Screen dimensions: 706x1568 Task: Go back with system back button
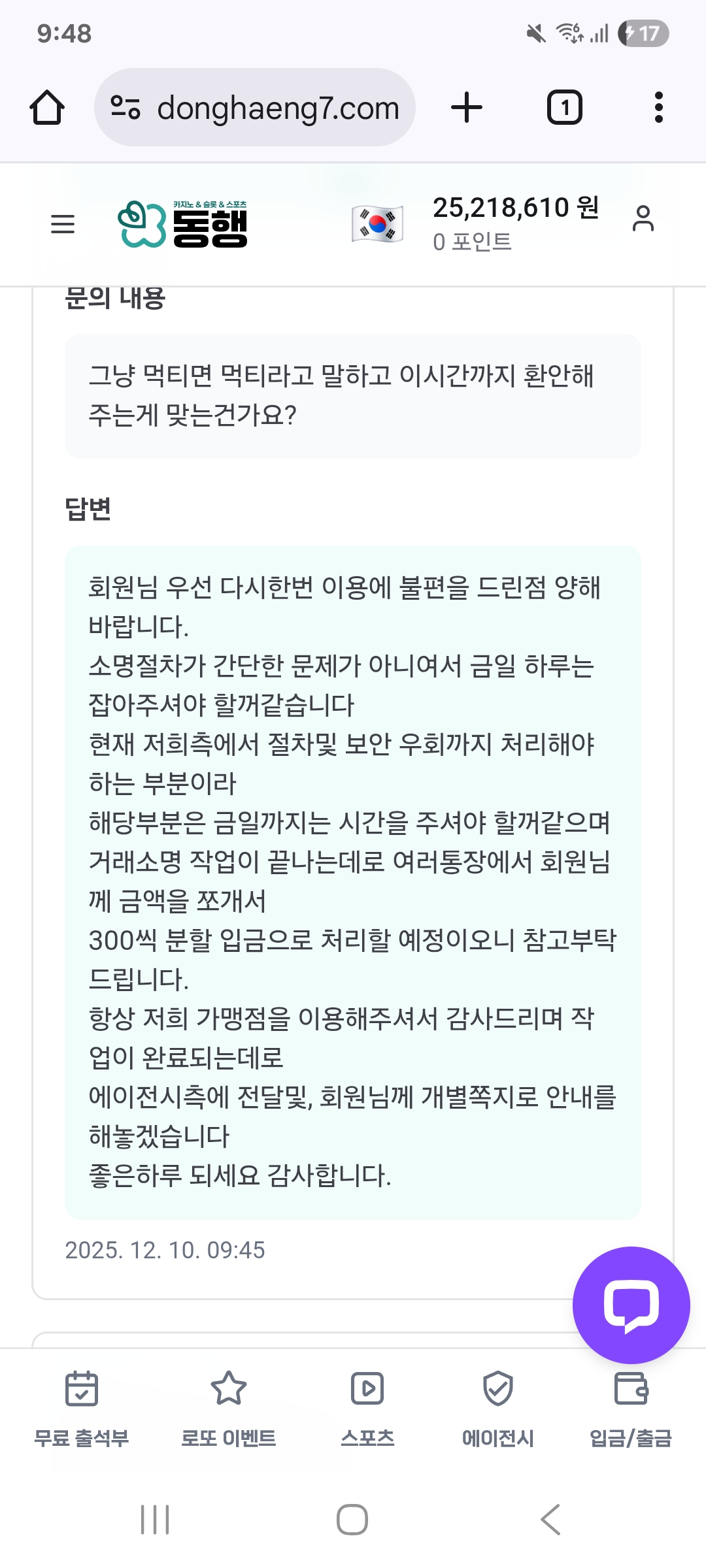point(550,1519)
